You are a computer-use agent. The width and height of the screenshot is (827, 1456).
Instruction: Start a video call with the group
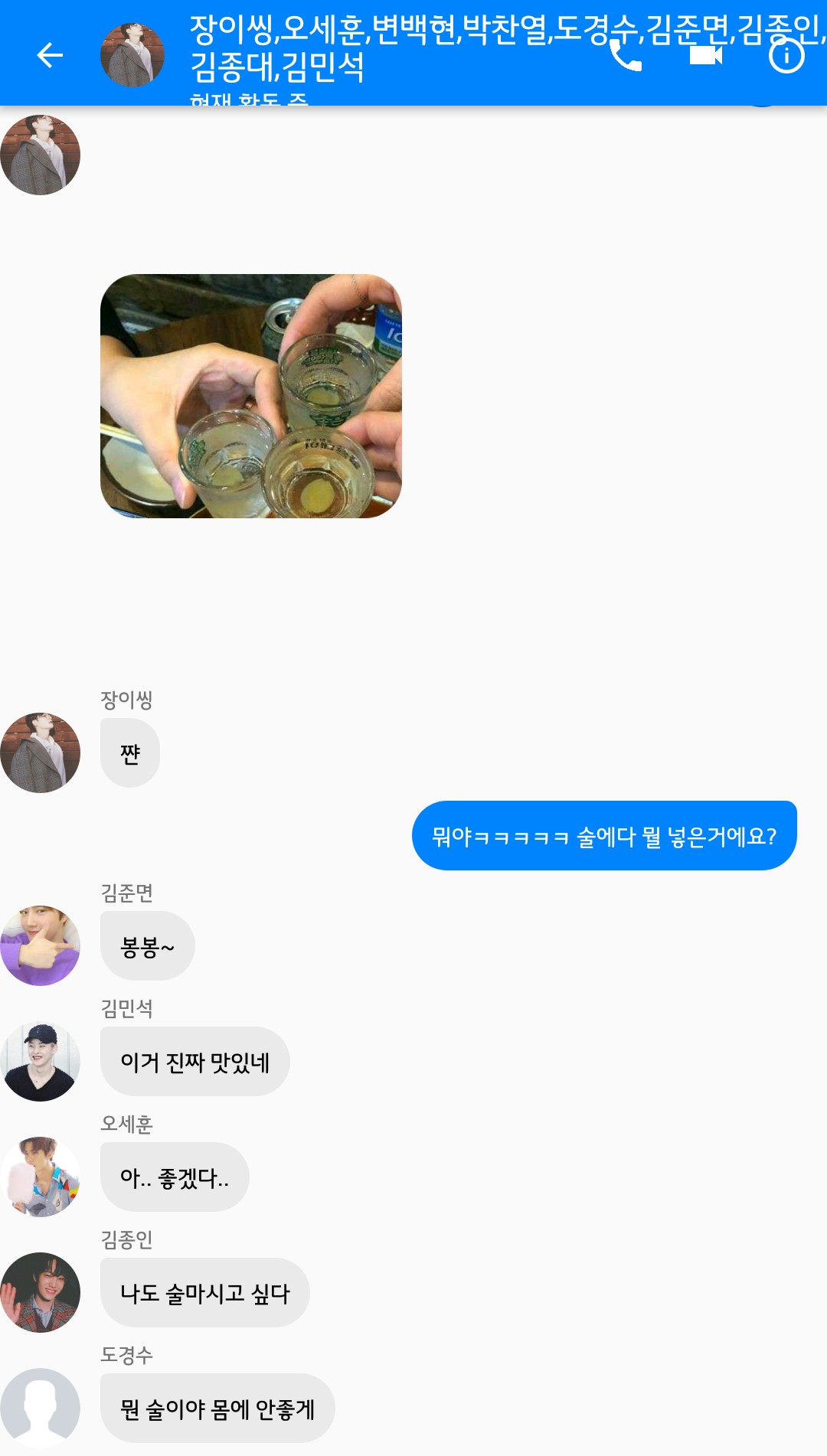pos(706,55)
